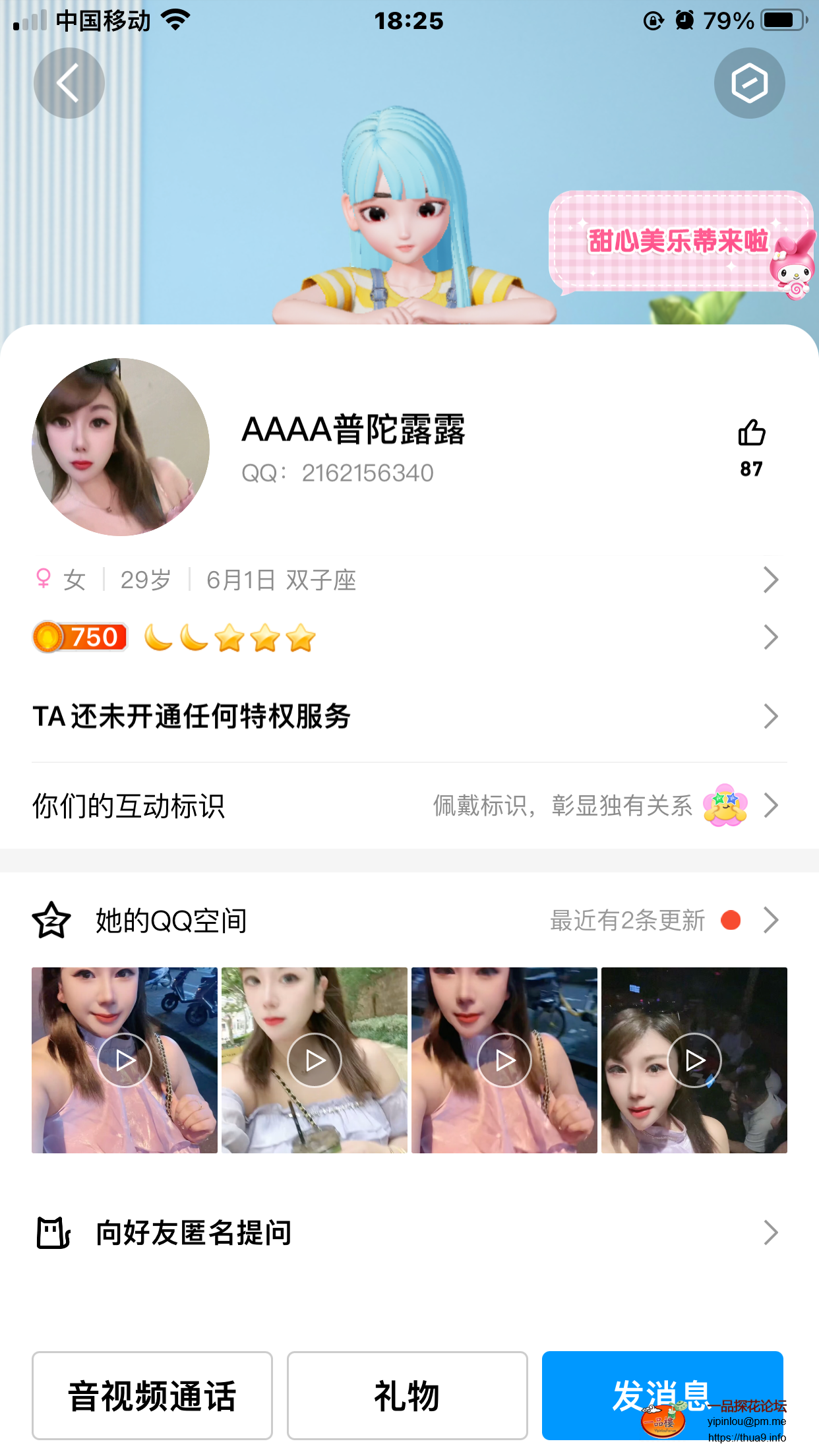Play the first QQ空间 video thumbnail
This screenshot has width=819, height=1456.
(x=125, y=1060)
